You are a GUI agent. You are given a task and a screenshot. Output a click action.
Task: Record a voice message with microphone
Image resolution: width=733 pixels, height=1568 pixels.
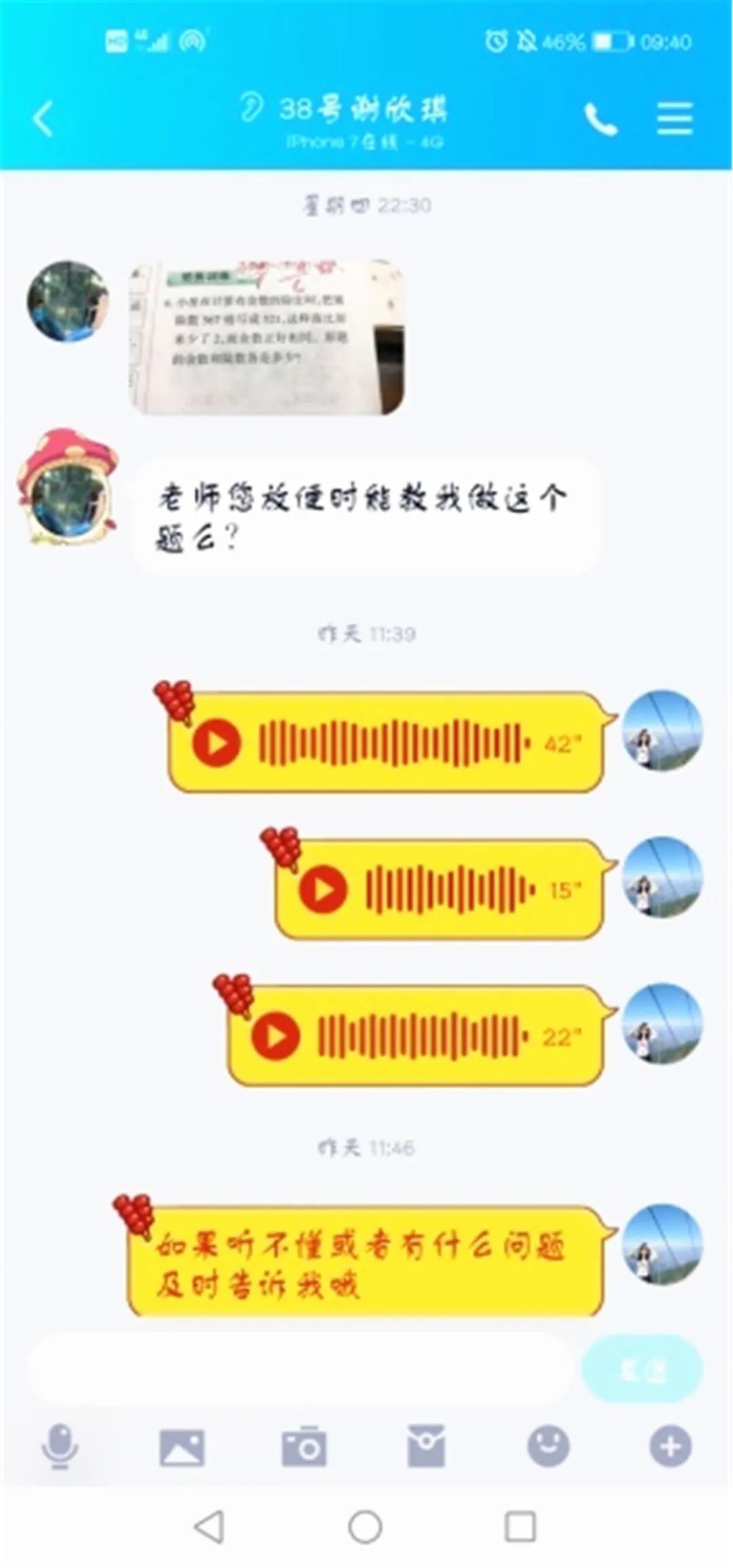pos(60,1446)
